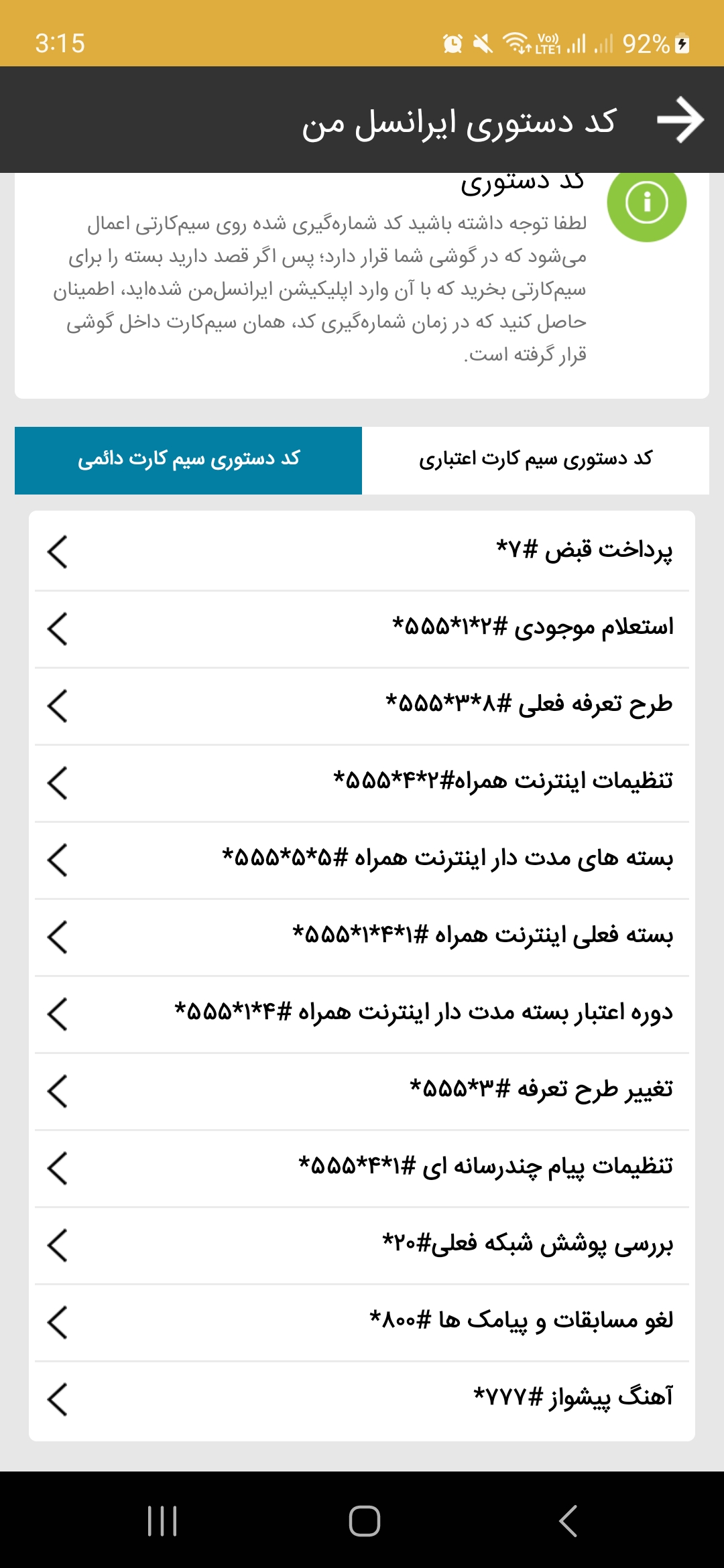Open تغییر طرح تعرفه row
Screen dimensions: 724x1568
click(x=362, y=1090)
